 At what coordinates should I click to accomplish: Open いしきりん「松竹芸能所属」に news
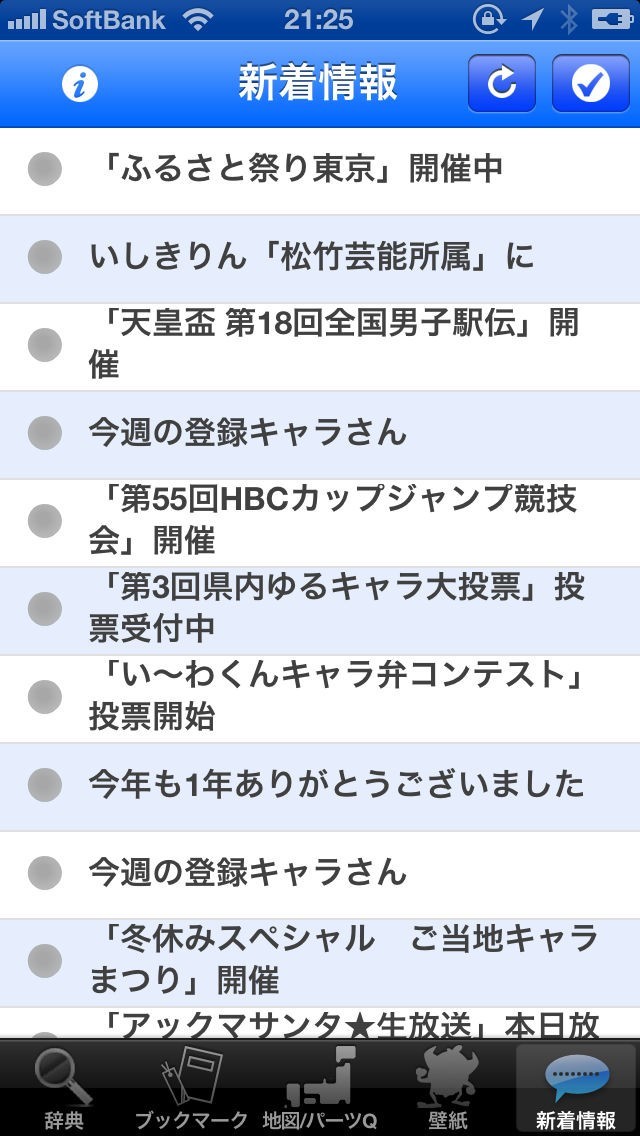320,258
